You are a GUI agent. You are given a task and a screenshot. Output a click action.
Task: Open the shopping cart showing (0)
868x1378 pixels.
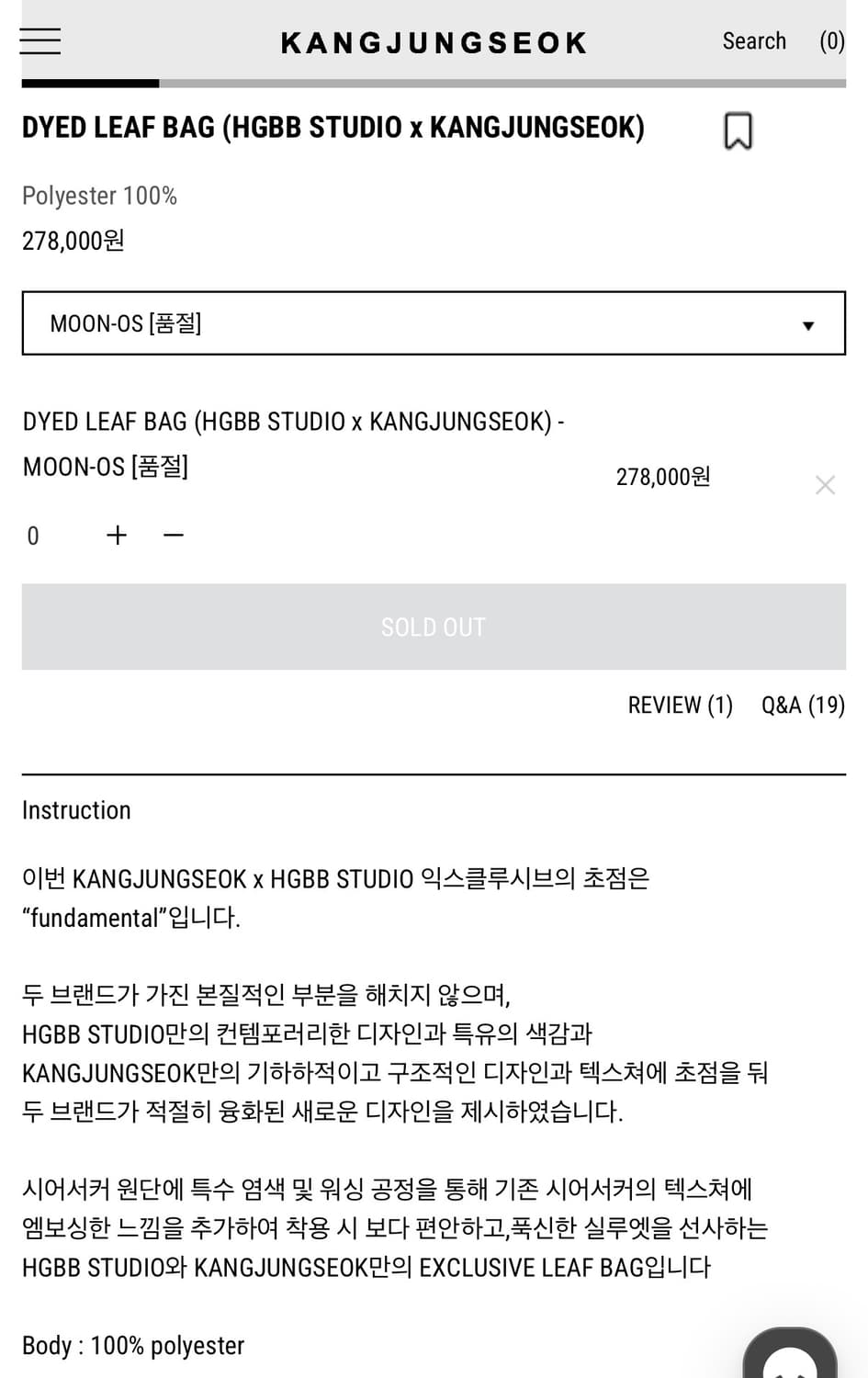pyautogui.click(x=832, y=41)
